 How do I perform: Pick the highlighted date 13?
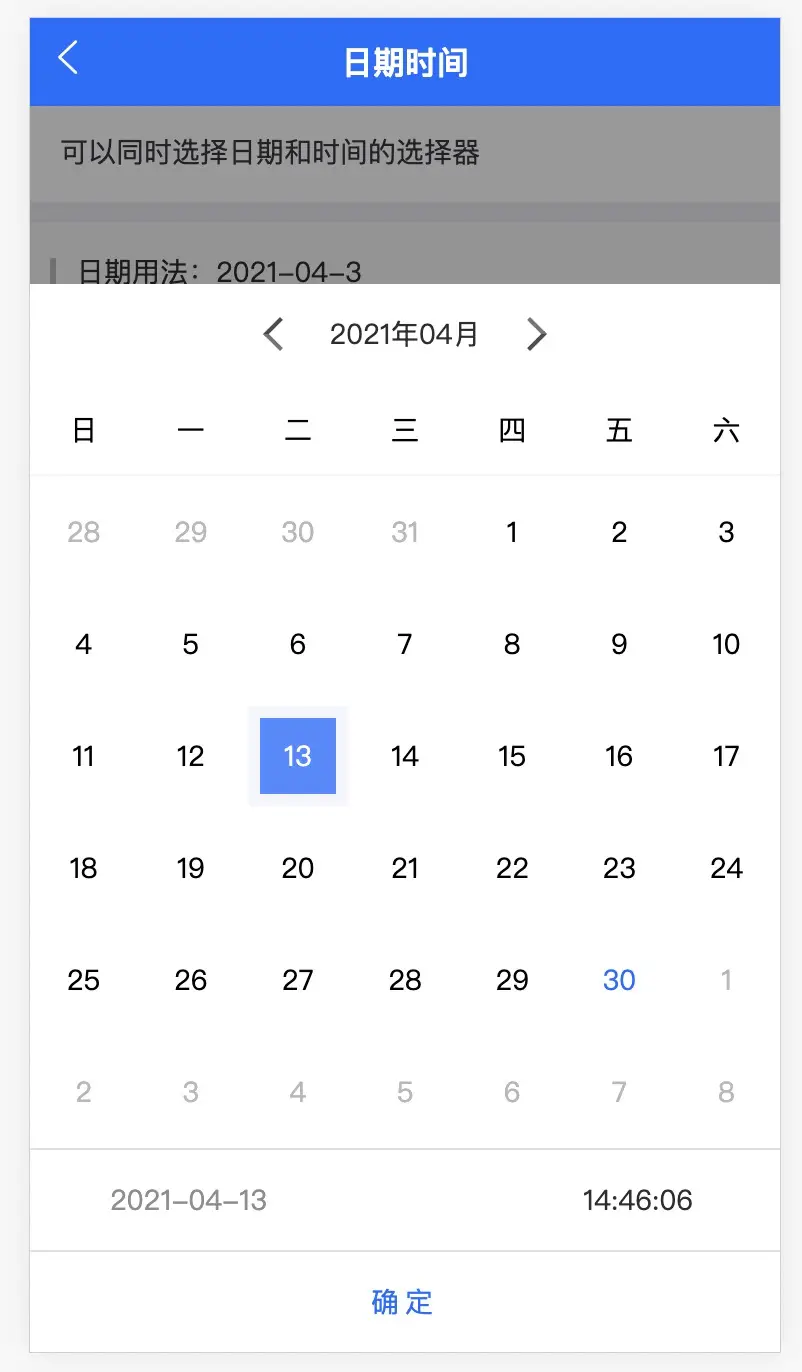298,756
